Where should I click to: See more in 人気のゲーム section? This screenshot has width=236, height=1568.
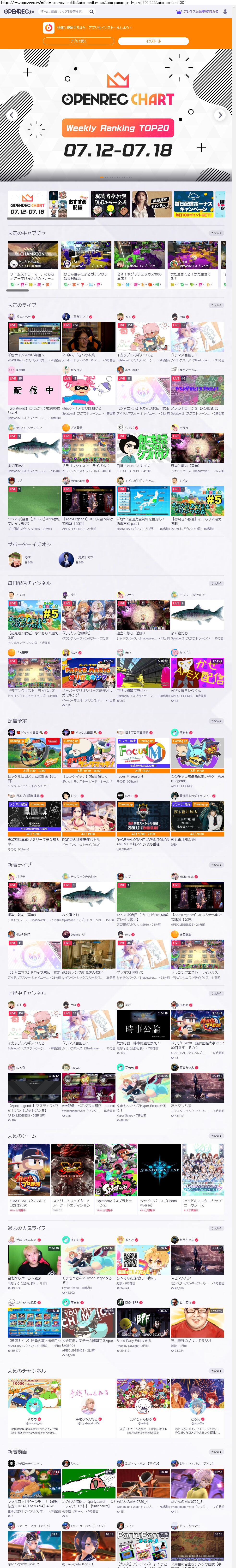tap(216, 1136)
